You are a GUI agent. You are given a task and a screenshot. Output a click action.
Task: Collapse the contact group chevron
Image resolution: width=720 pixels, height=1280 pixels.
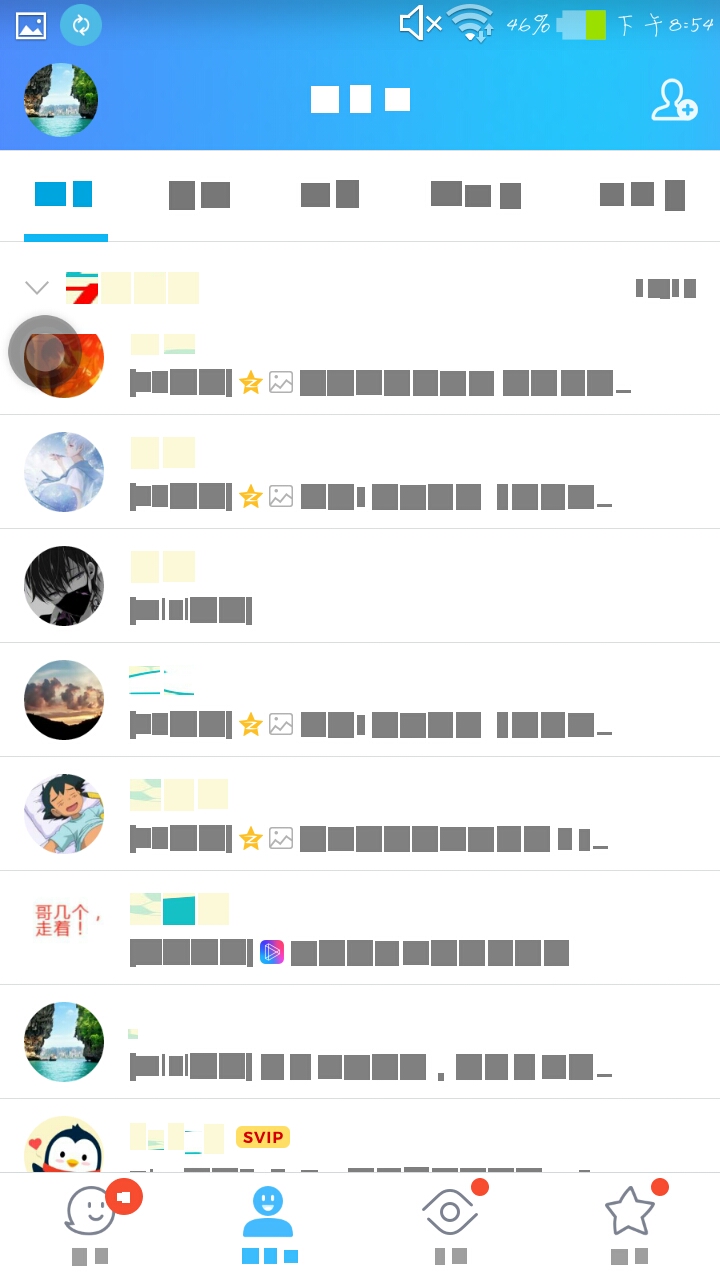click(37, 288)
